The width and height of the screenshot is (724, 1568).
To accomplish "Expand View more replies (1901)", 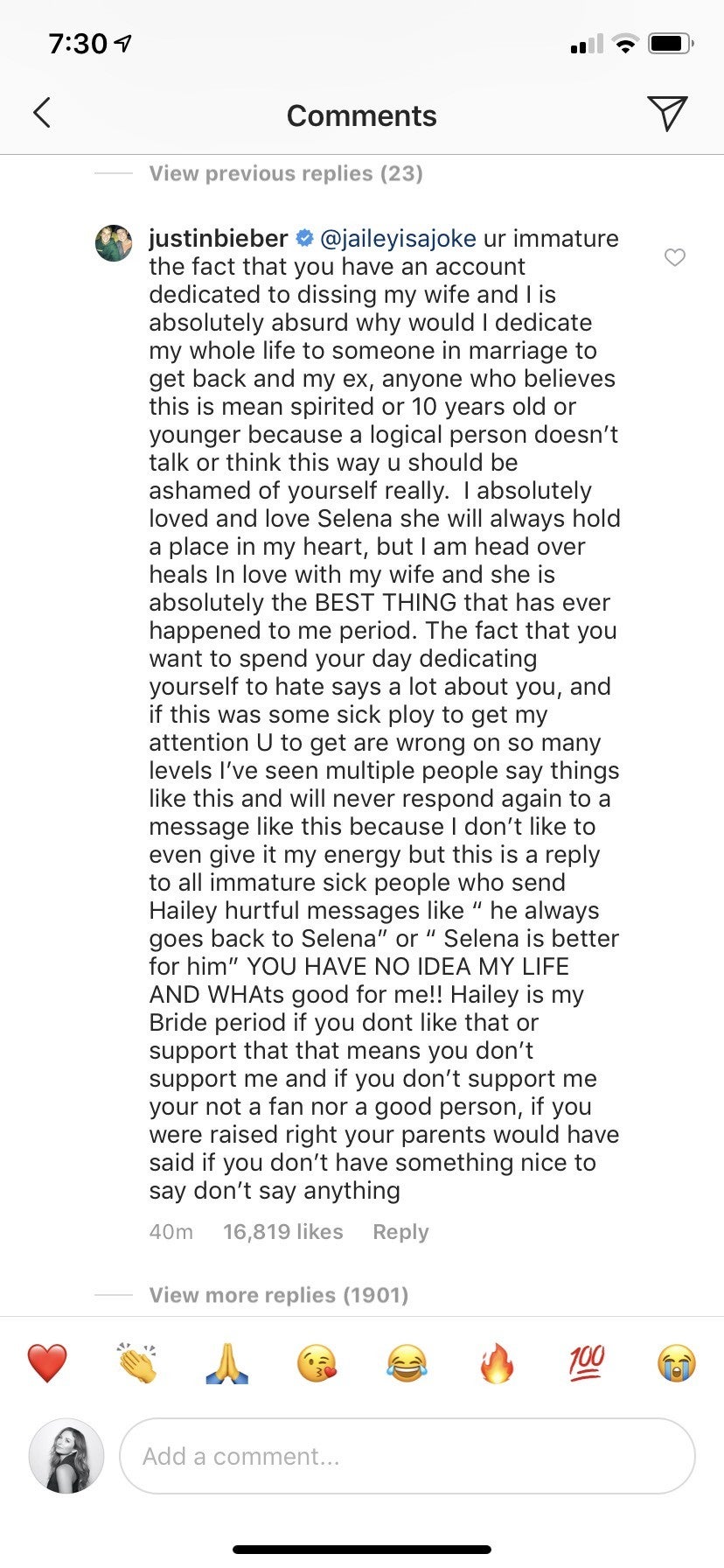I will click(x=278, y=1295).
